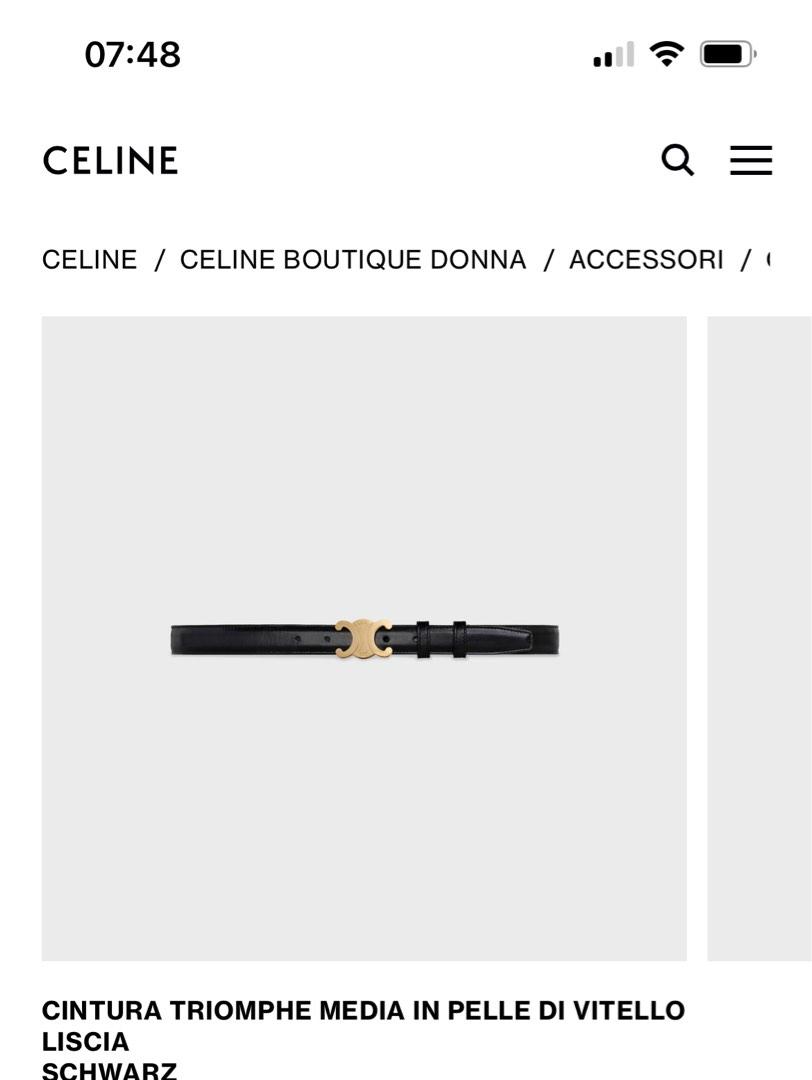812x1080 pixels.
Task: Open the search magnifier icon
Action: [x=679, y=160]
